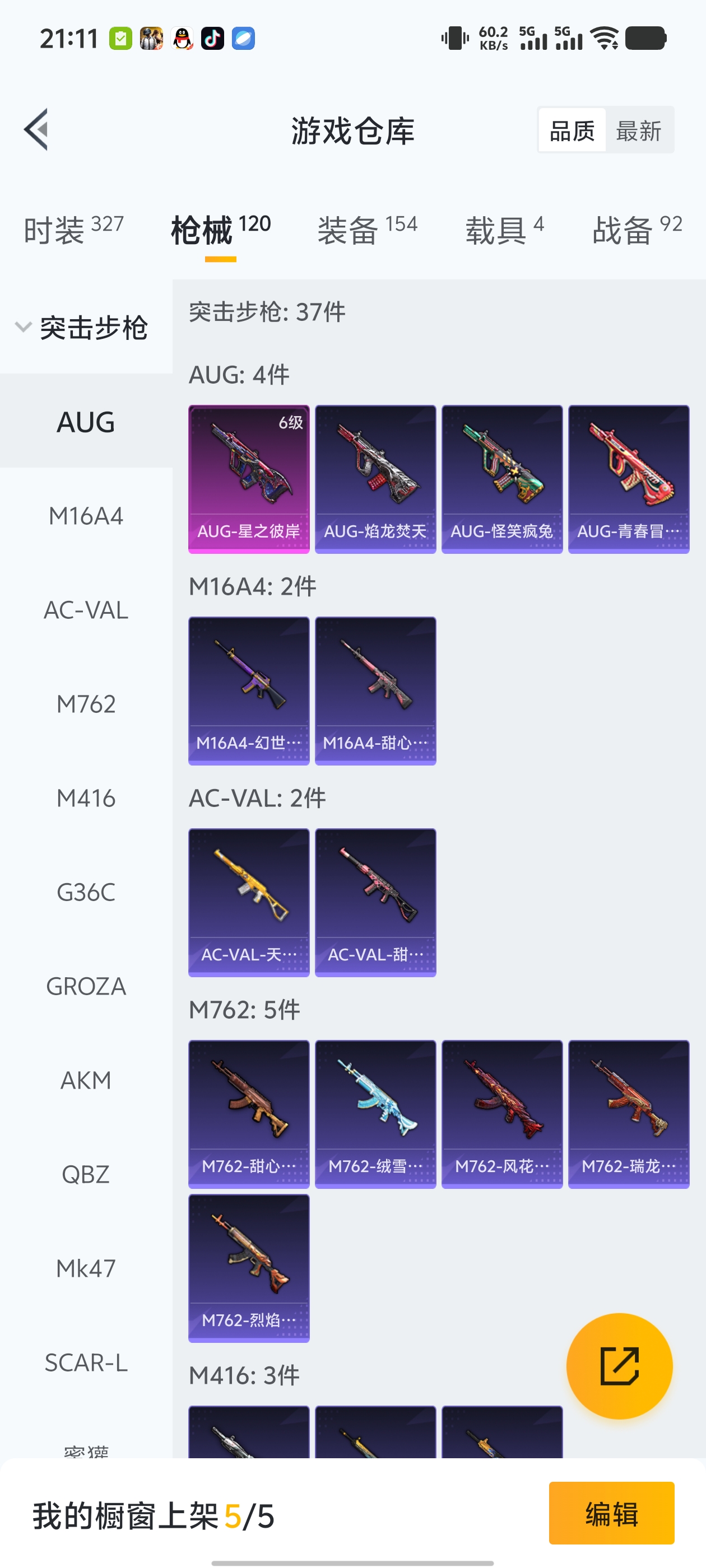Open the 载具 tab
This screenshot has width=706, height=1568.
(504, 230)
